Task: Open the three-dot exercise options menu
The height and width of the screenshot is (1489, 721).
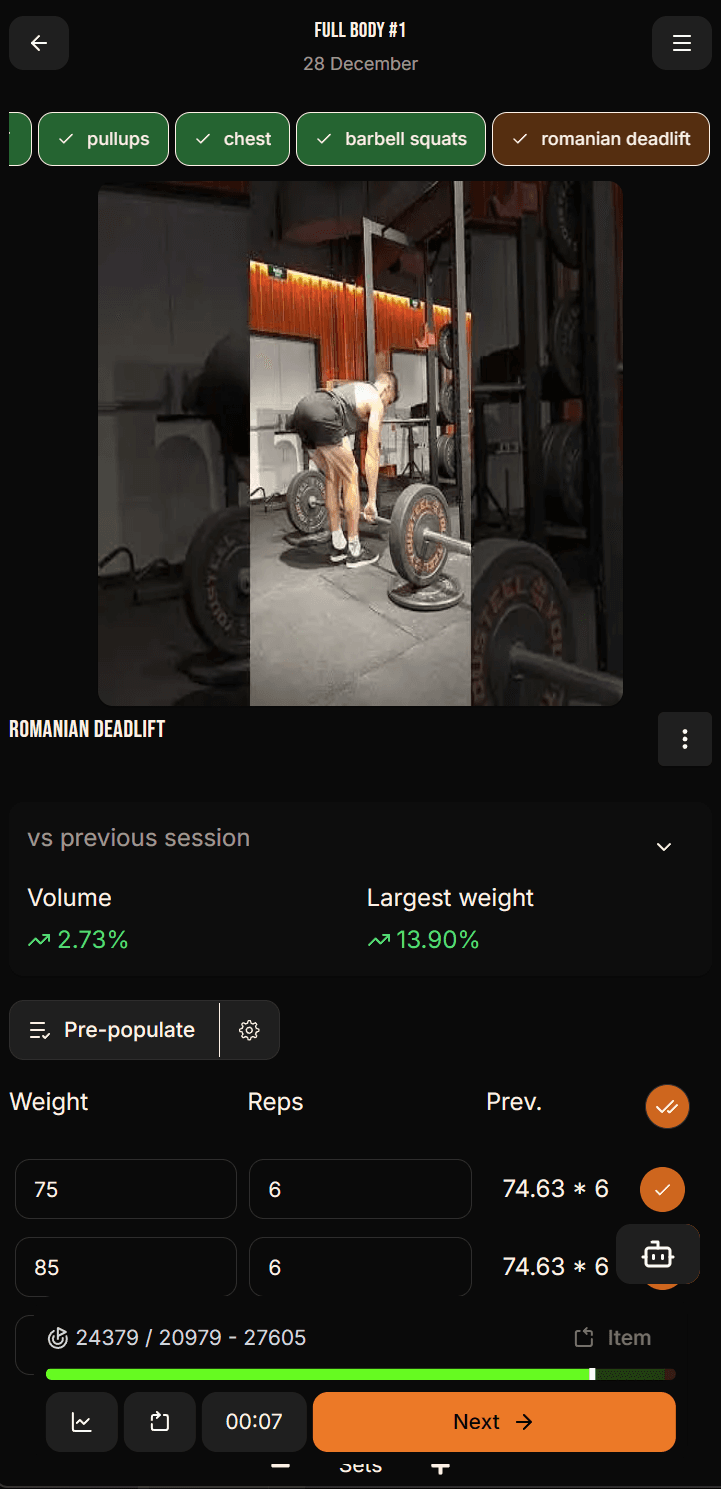Action: (685, 739)
